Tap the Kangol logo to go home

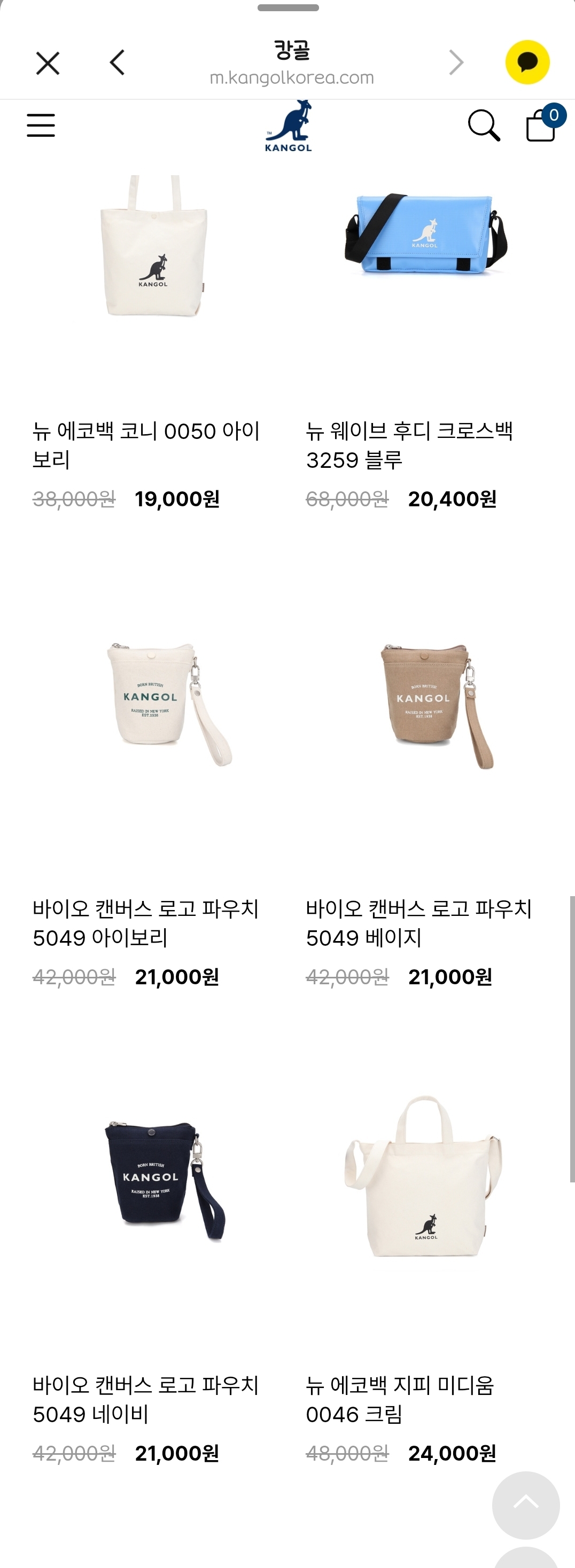pos(289,127)
